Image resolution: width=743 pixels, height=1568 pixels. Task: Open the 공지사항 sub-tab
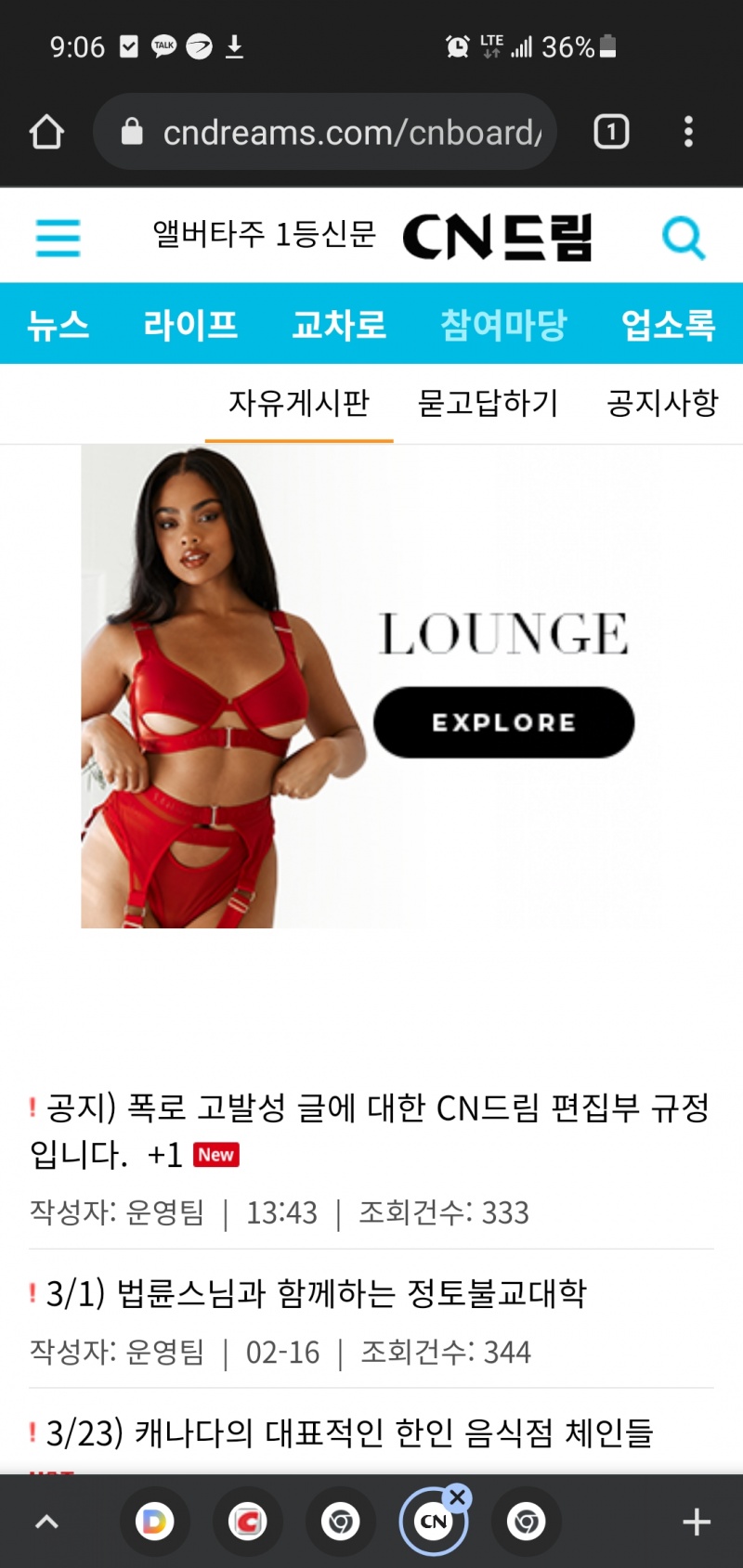(662, 403)
